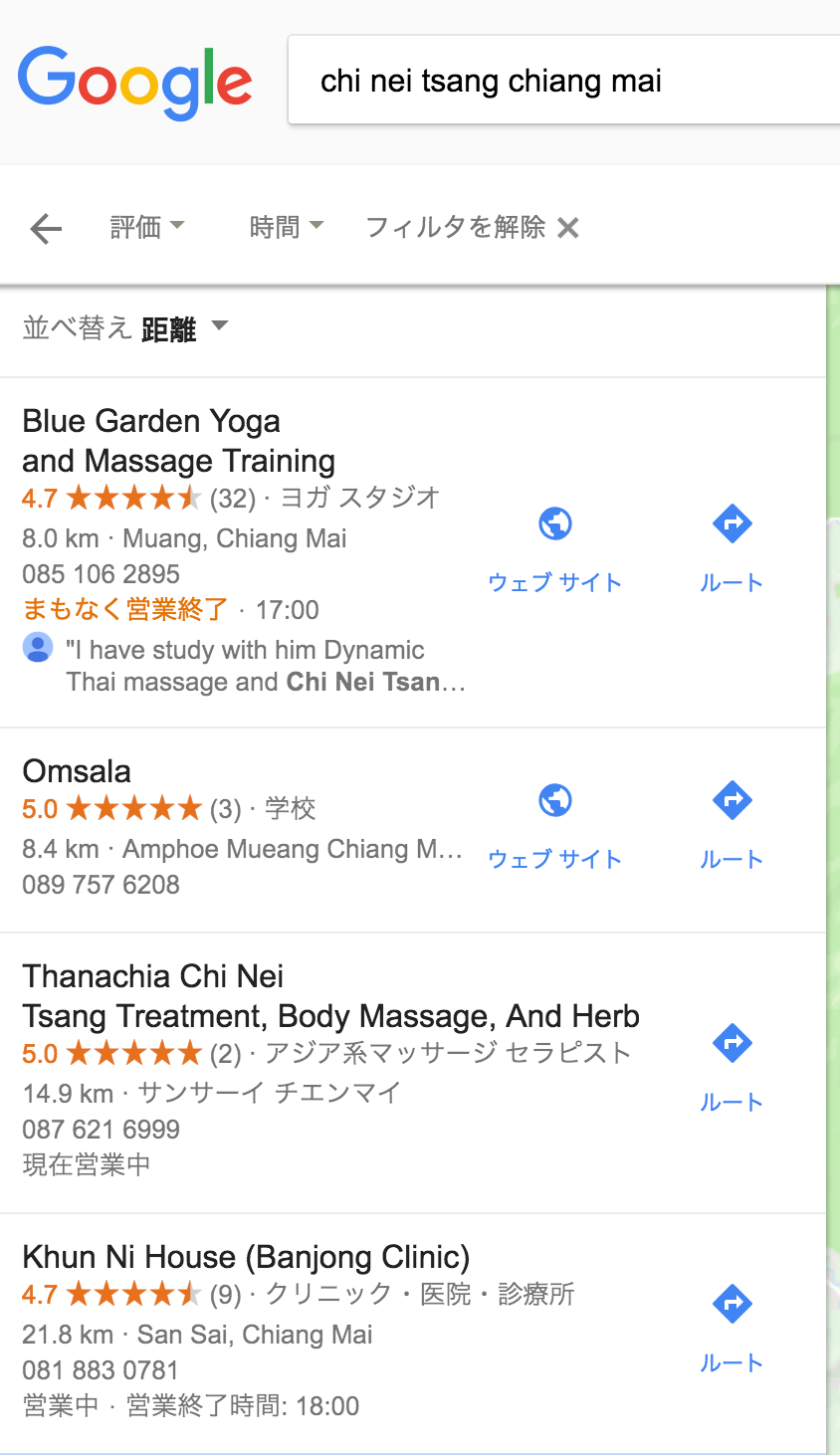Clear filters with フィルタを解除
Screen dimensions: 840x1455
tap(473, 228)
